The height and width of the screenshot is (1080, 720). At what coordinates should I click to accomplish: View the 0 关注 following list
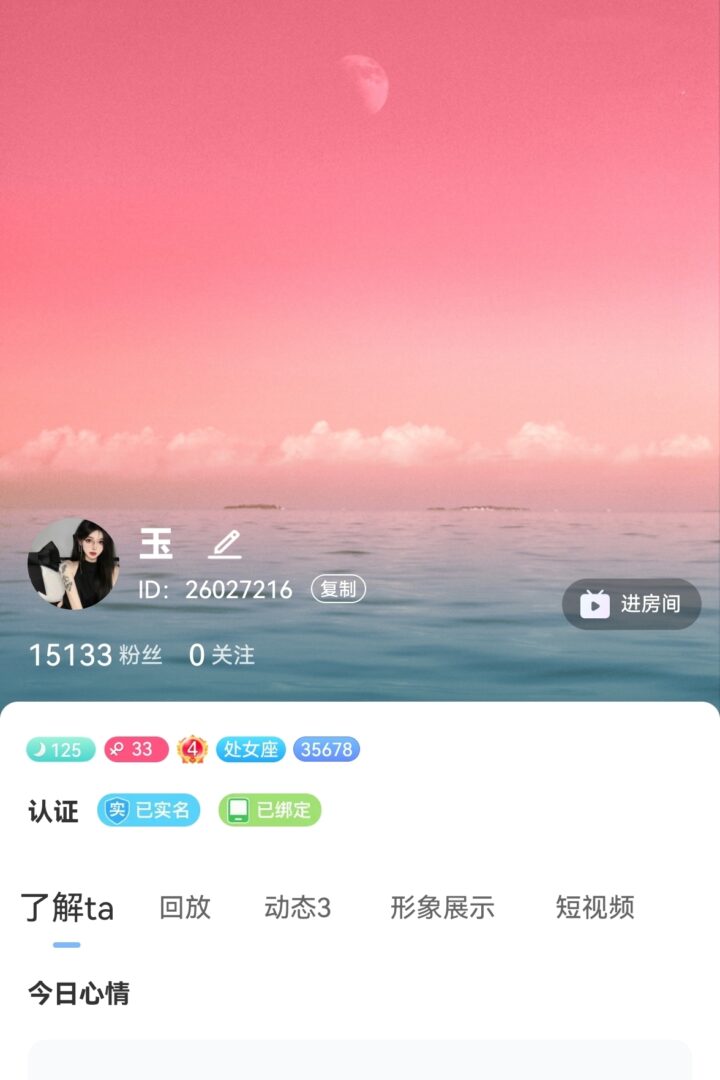click(222, 655)
